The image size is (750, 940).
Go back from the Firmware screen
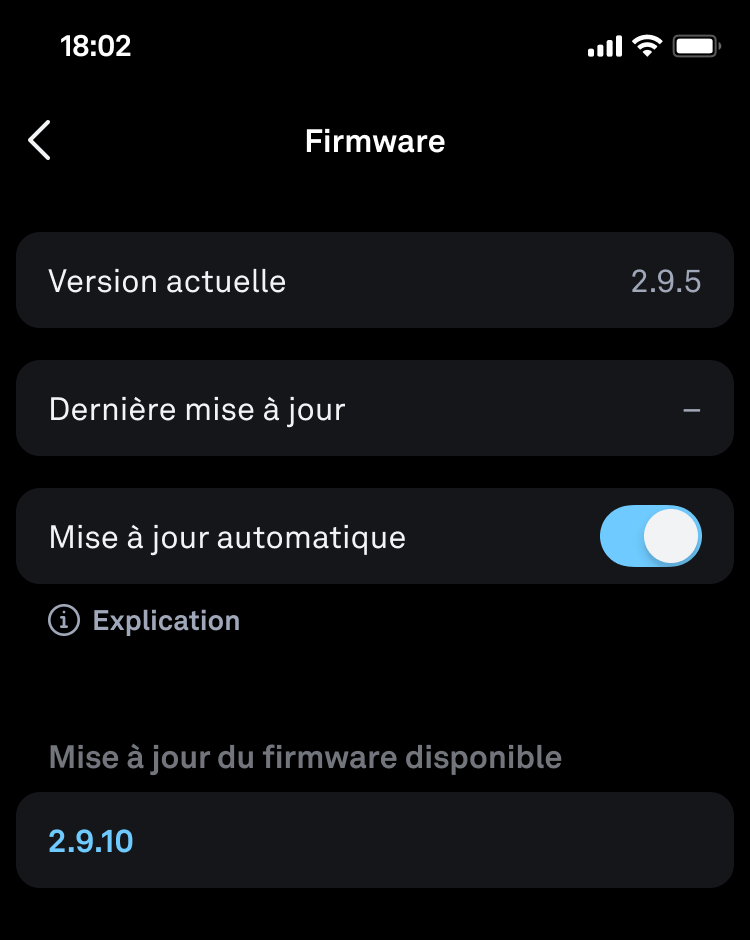(x=39, y=141)
